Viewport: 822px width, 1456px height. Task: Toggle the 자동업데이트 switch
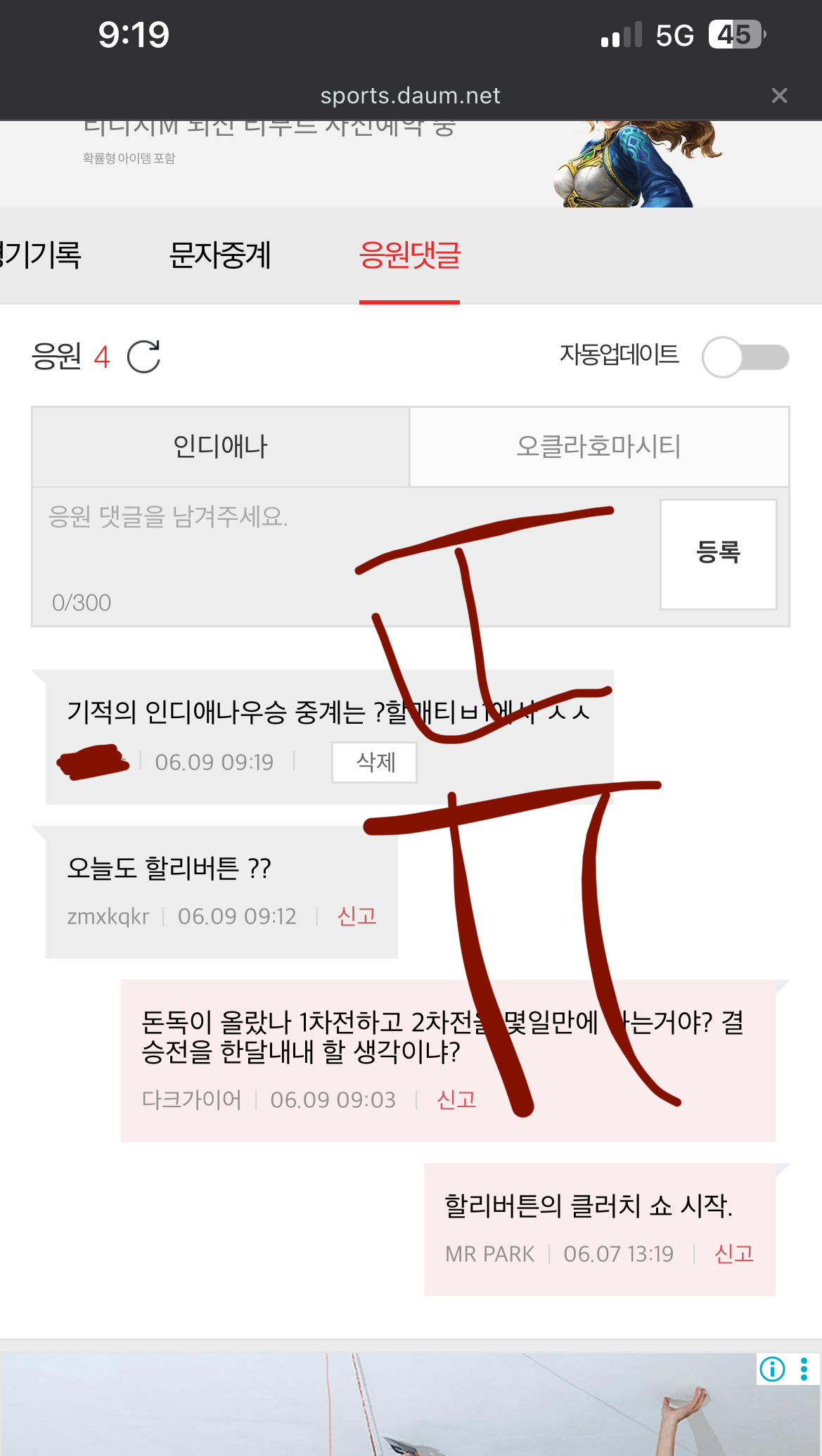pyautogui.click(x=745, y=357)
